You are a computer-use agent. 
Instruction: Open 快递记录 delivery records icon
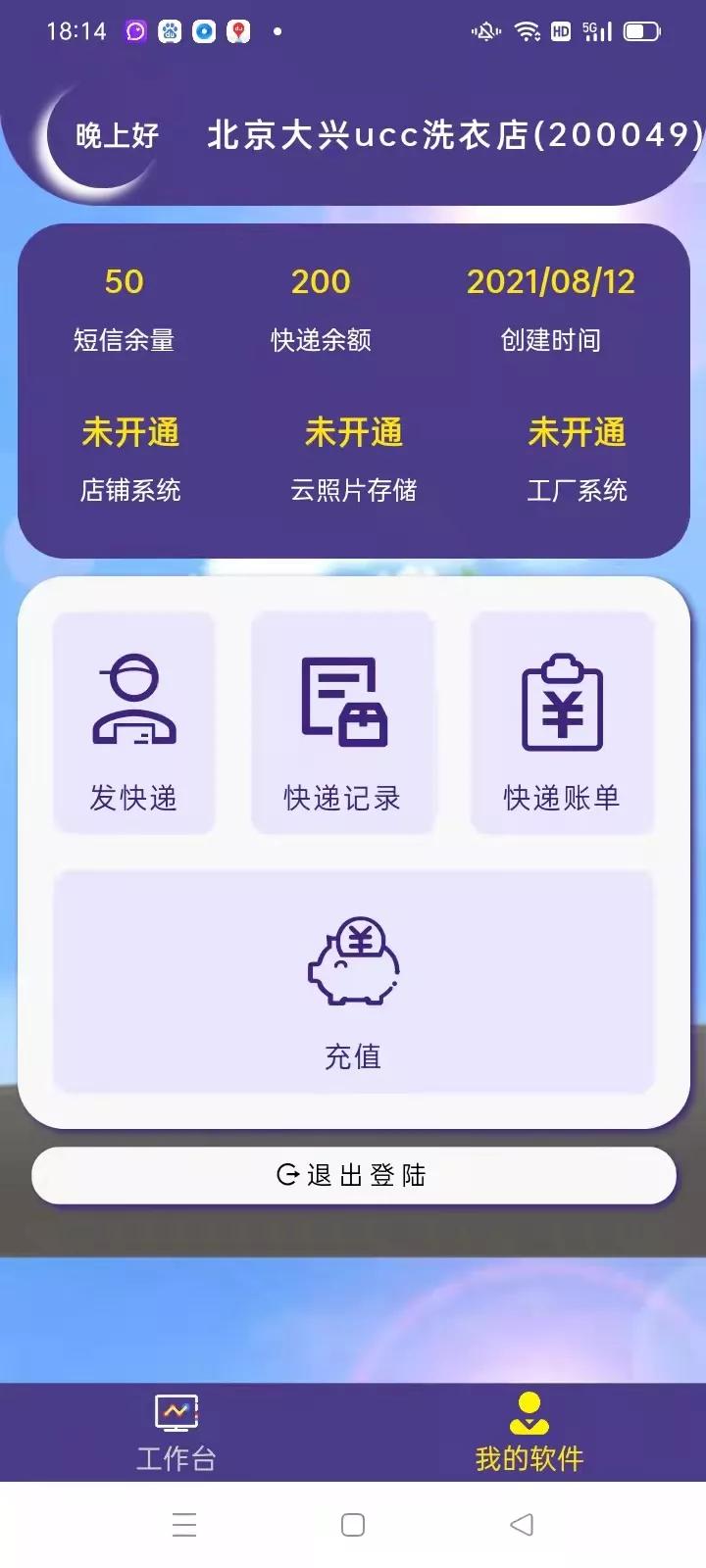point(341,698)
